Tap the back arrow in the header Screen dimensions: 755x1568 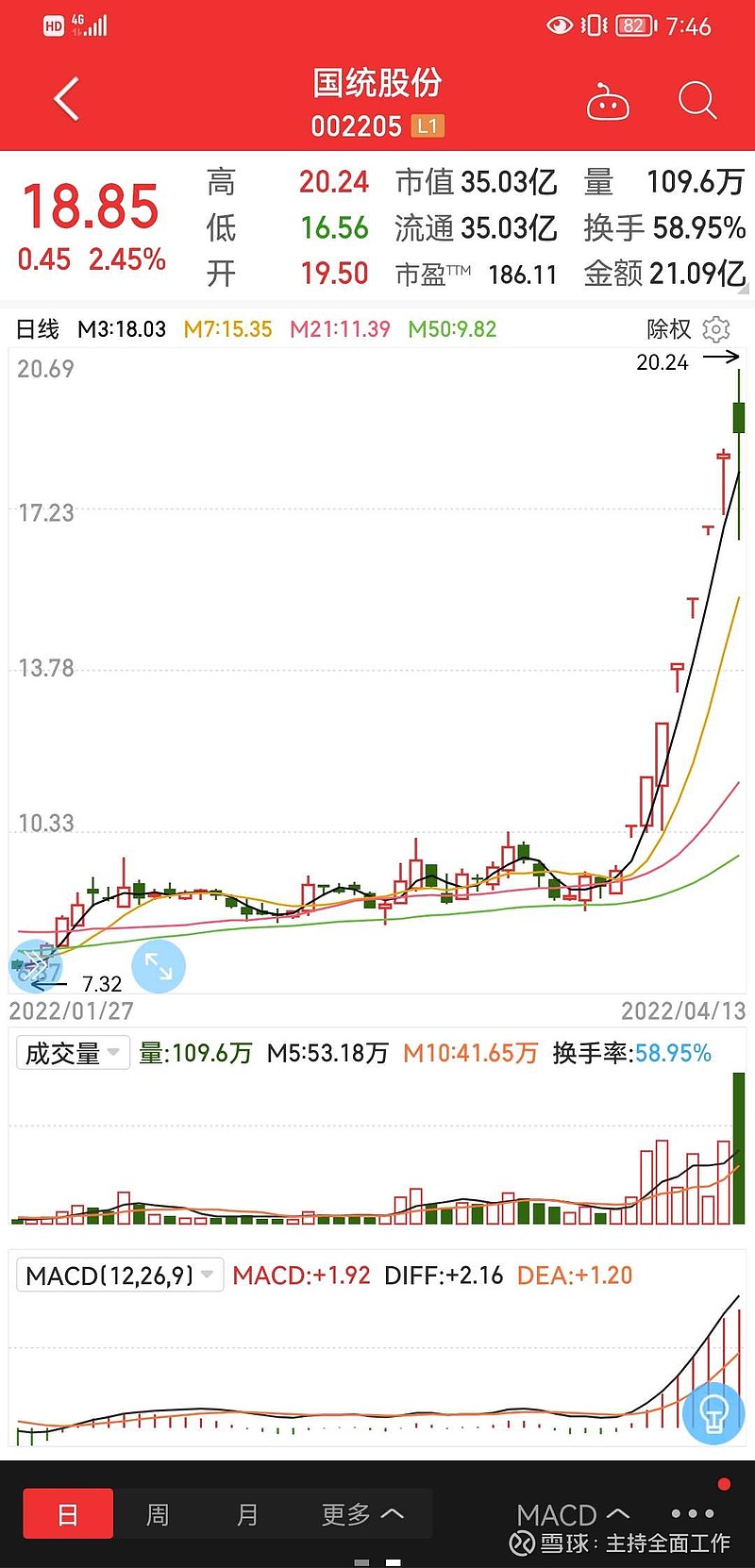pyautogui.click(x=65, y=98)
